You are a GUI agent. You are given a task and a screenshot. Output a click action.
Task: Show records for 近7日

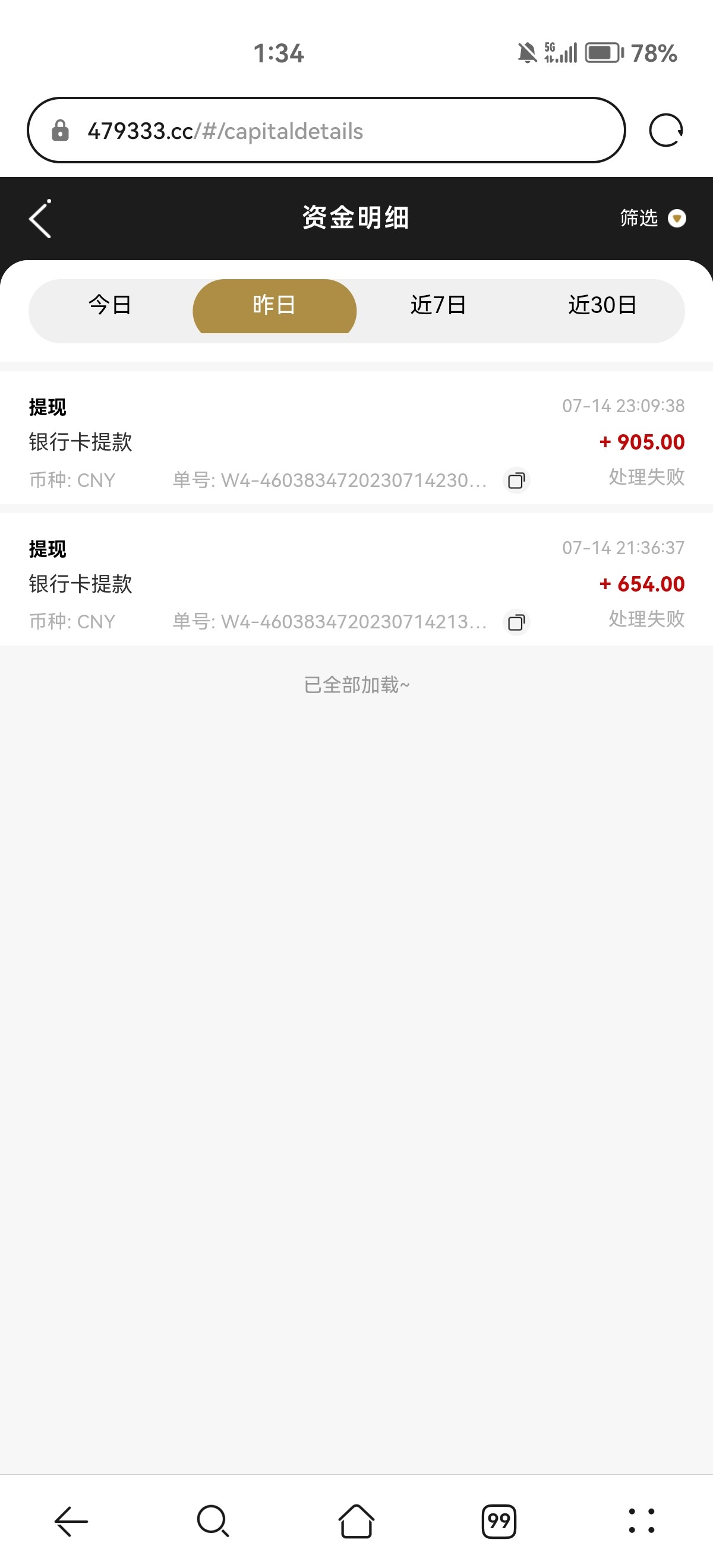438,305
